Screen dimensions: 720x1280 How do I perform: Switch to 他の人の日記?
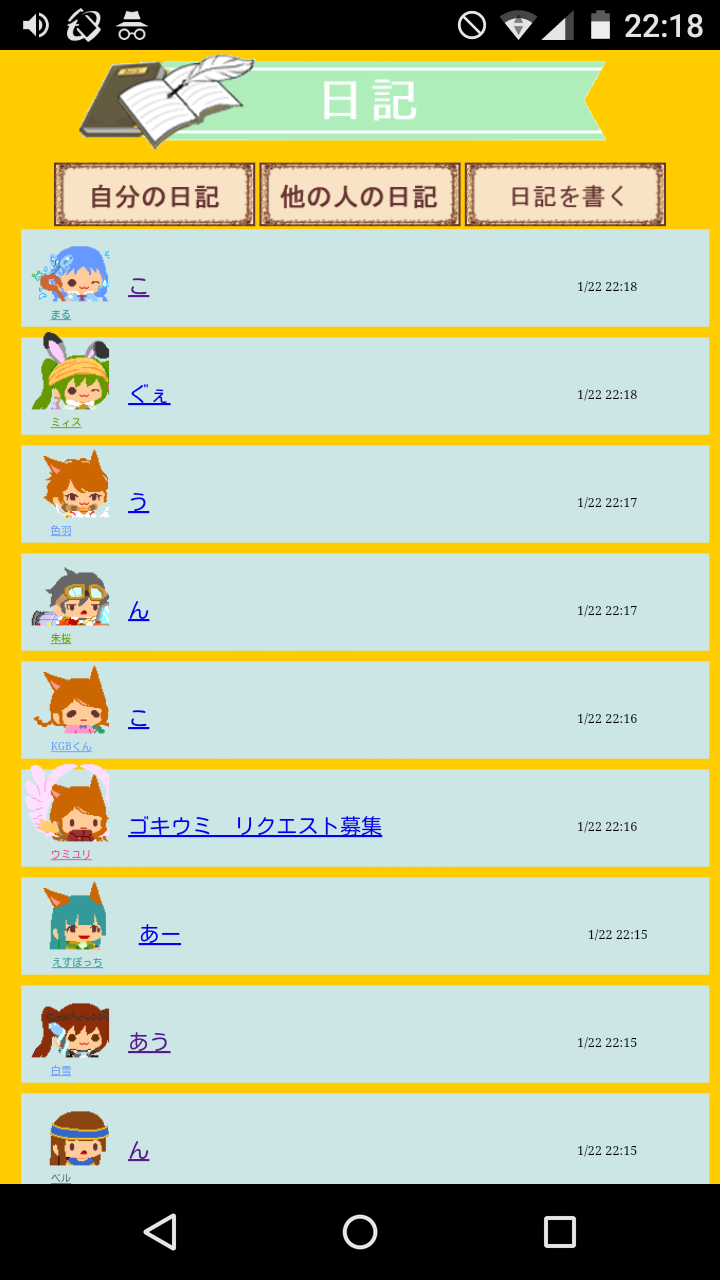[x=359, y=195]
